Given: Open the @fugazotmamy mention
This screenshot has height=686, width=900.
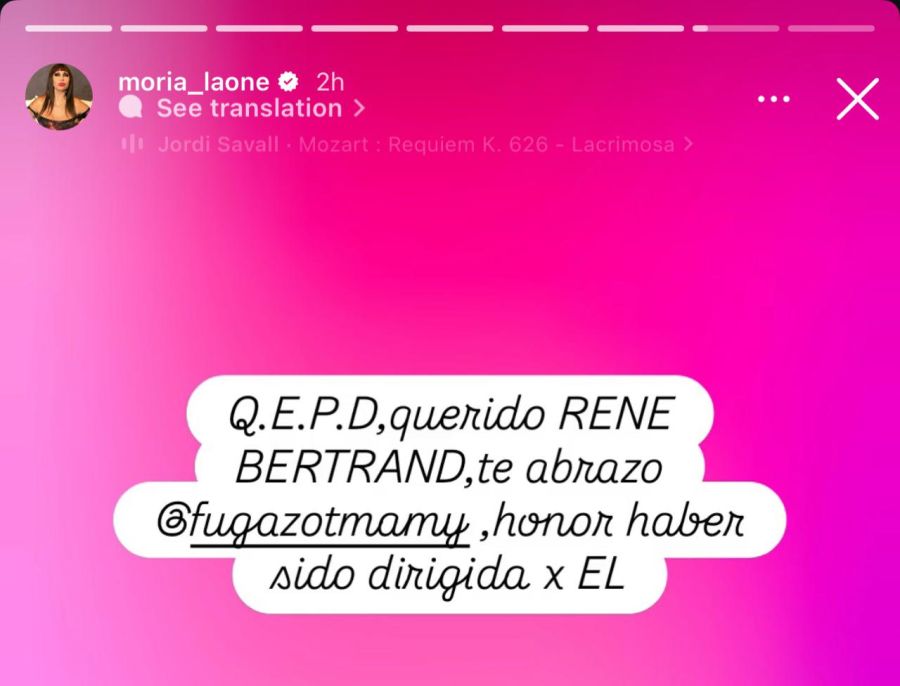Looking at the screenshot, I should 313,521.
